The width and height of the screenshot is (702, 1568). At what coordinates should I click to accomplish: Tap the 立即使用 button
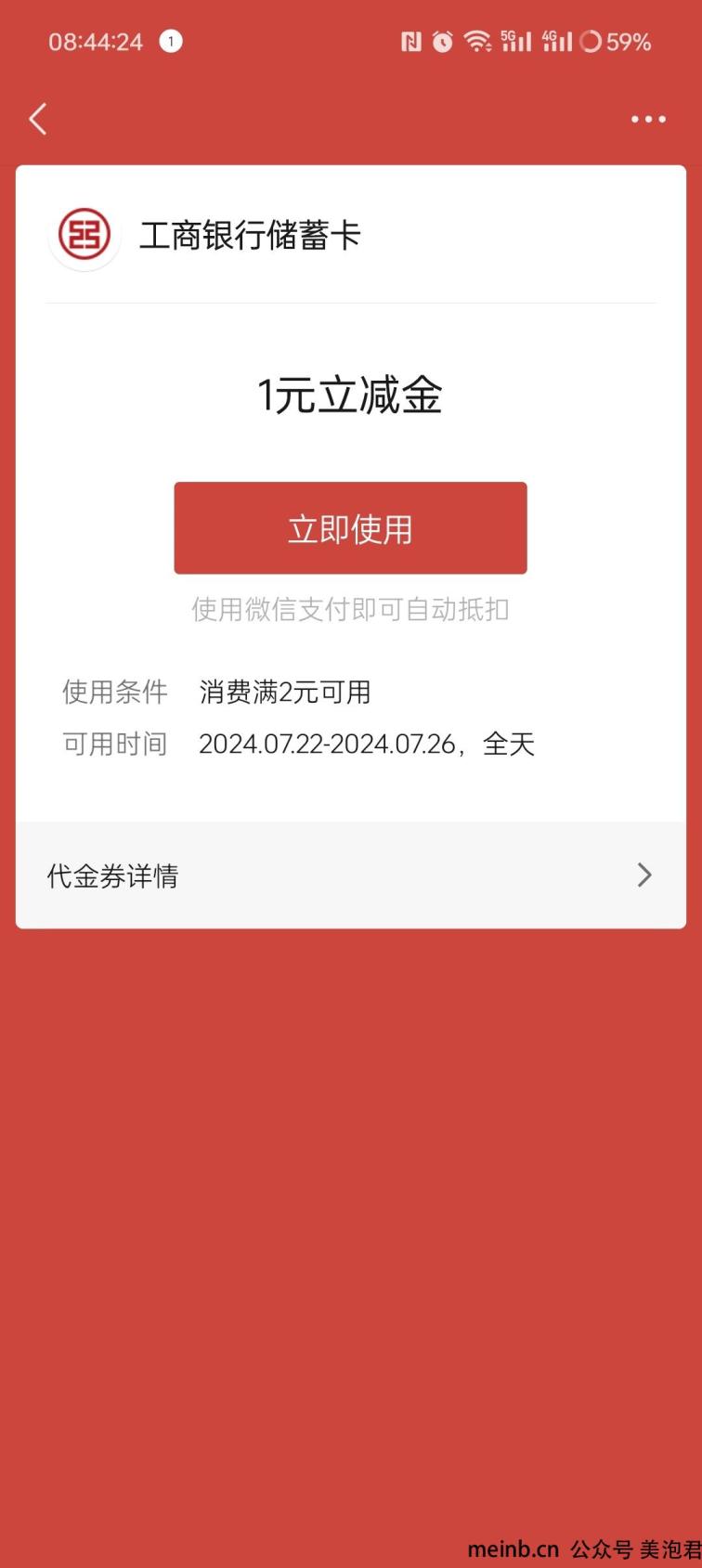(x=350, y=528)
